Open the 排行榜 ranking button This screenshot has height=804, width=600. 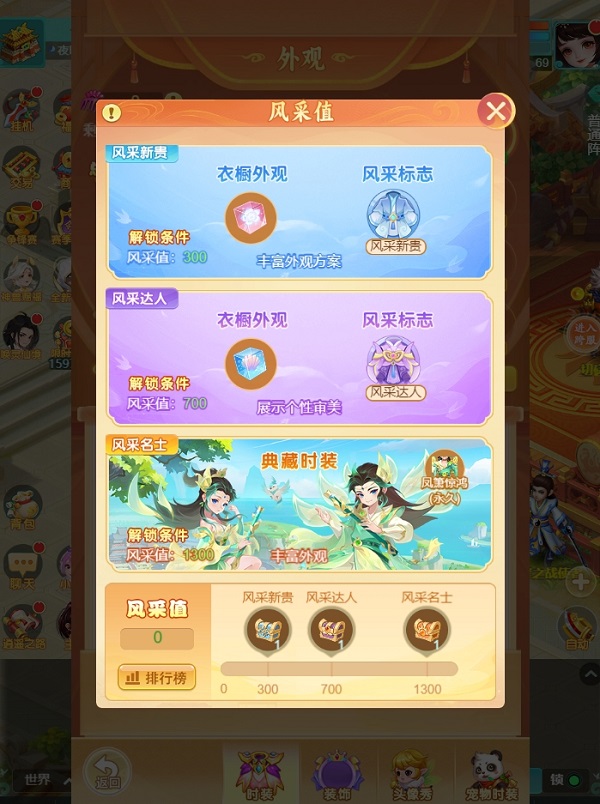(x=158, y=678)
